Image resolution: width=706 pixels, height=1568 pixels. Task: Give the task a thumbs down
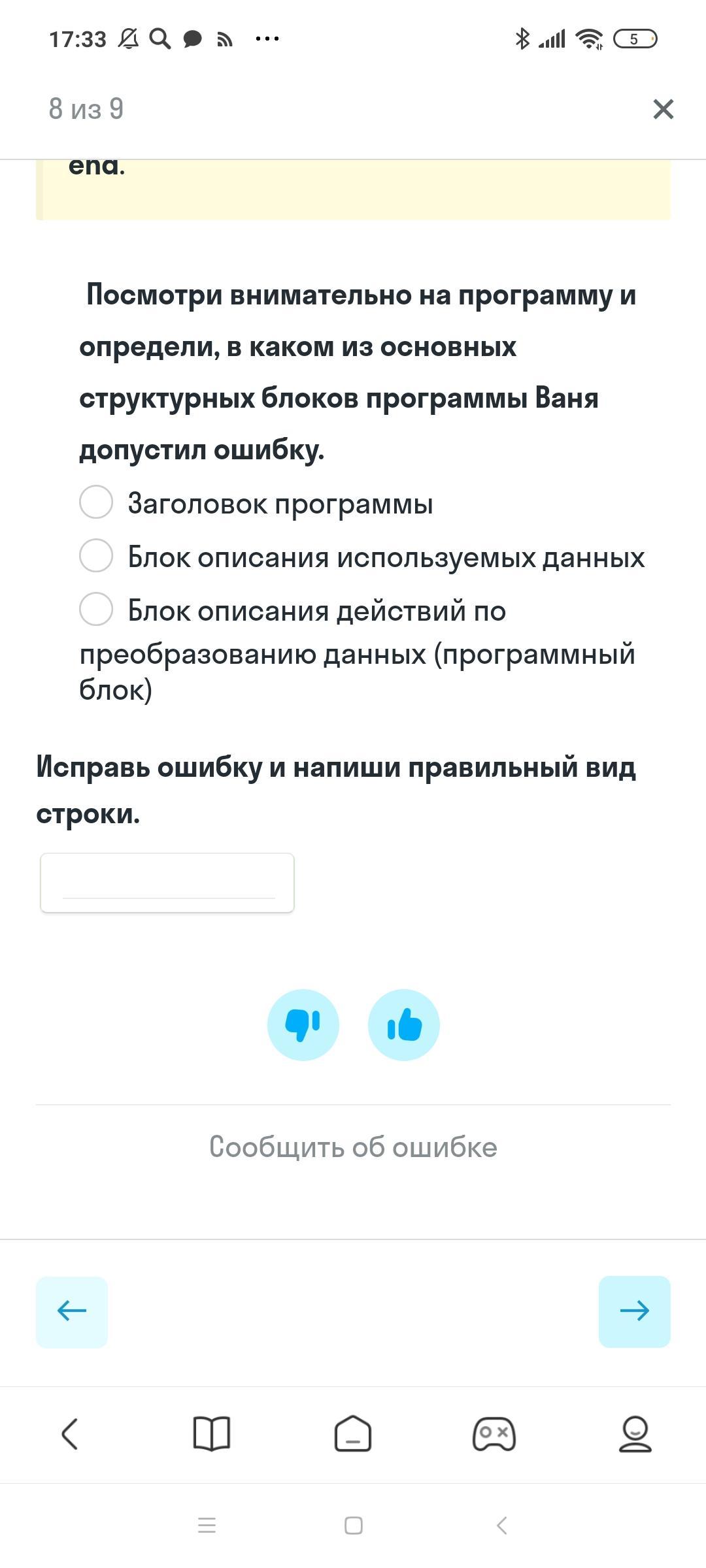tap(303, 1024)
